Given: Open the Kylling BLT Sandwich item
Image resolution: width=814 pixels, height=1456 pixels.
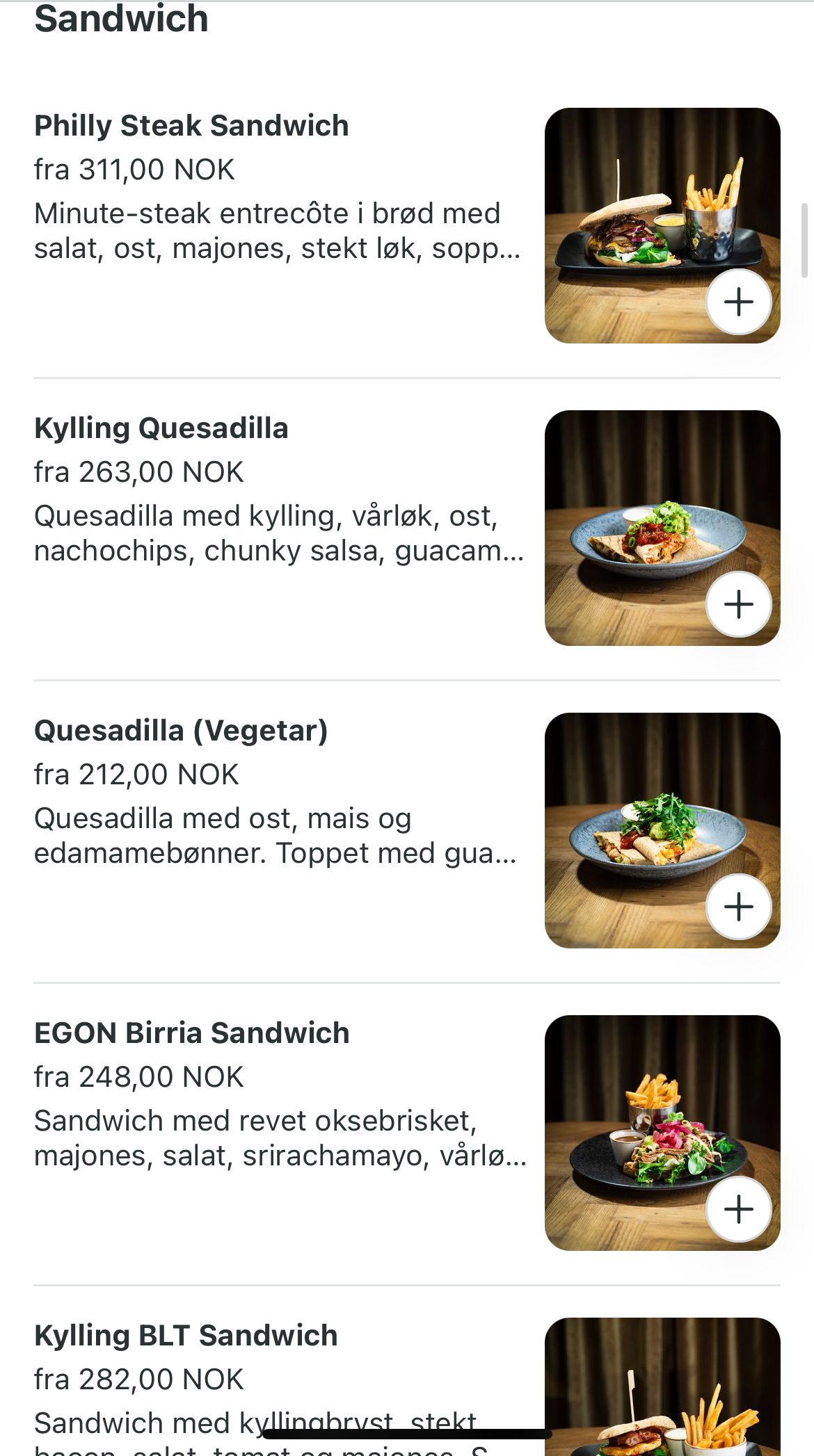Looking at the screenshot, I should click(186, 1336).
